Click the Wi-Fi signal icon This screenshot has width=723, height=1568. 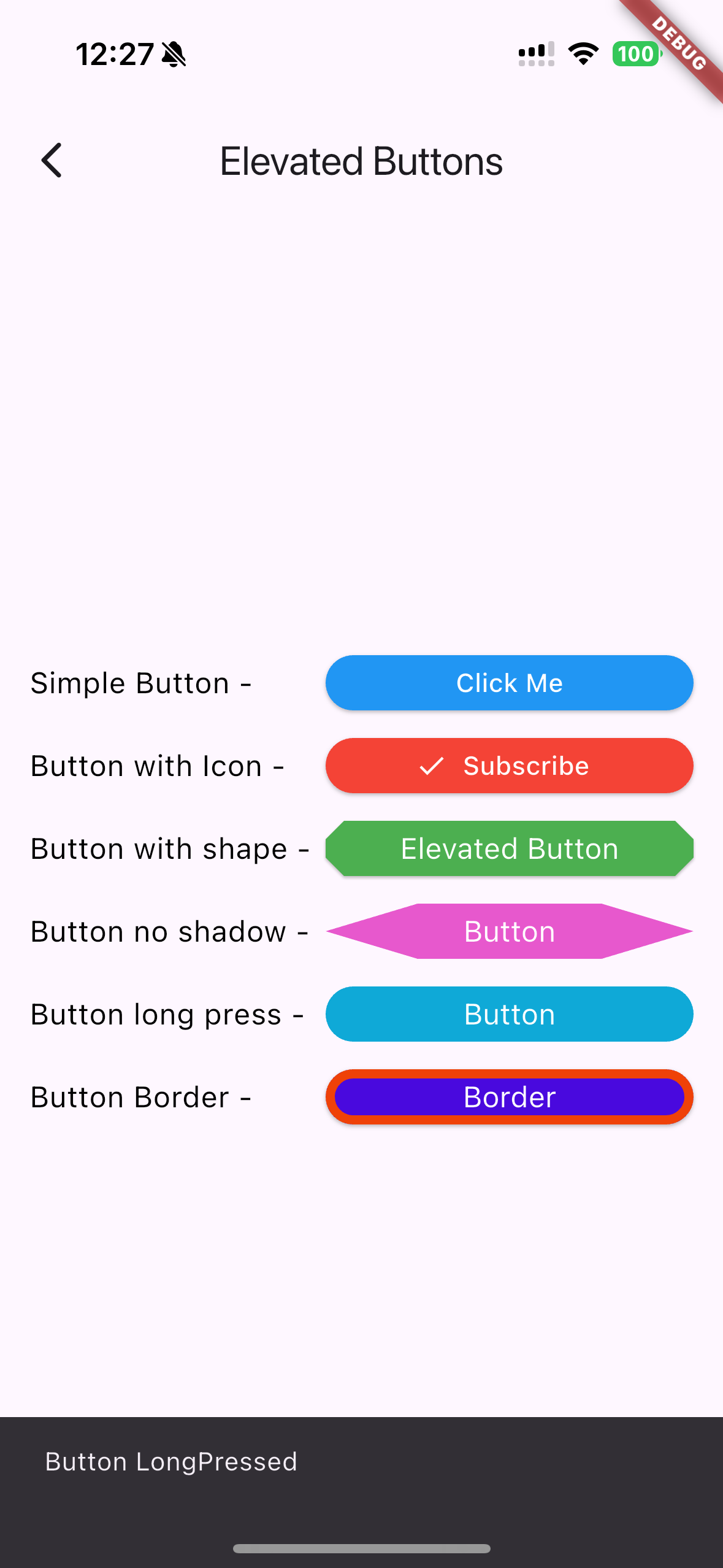pos(583,54)
